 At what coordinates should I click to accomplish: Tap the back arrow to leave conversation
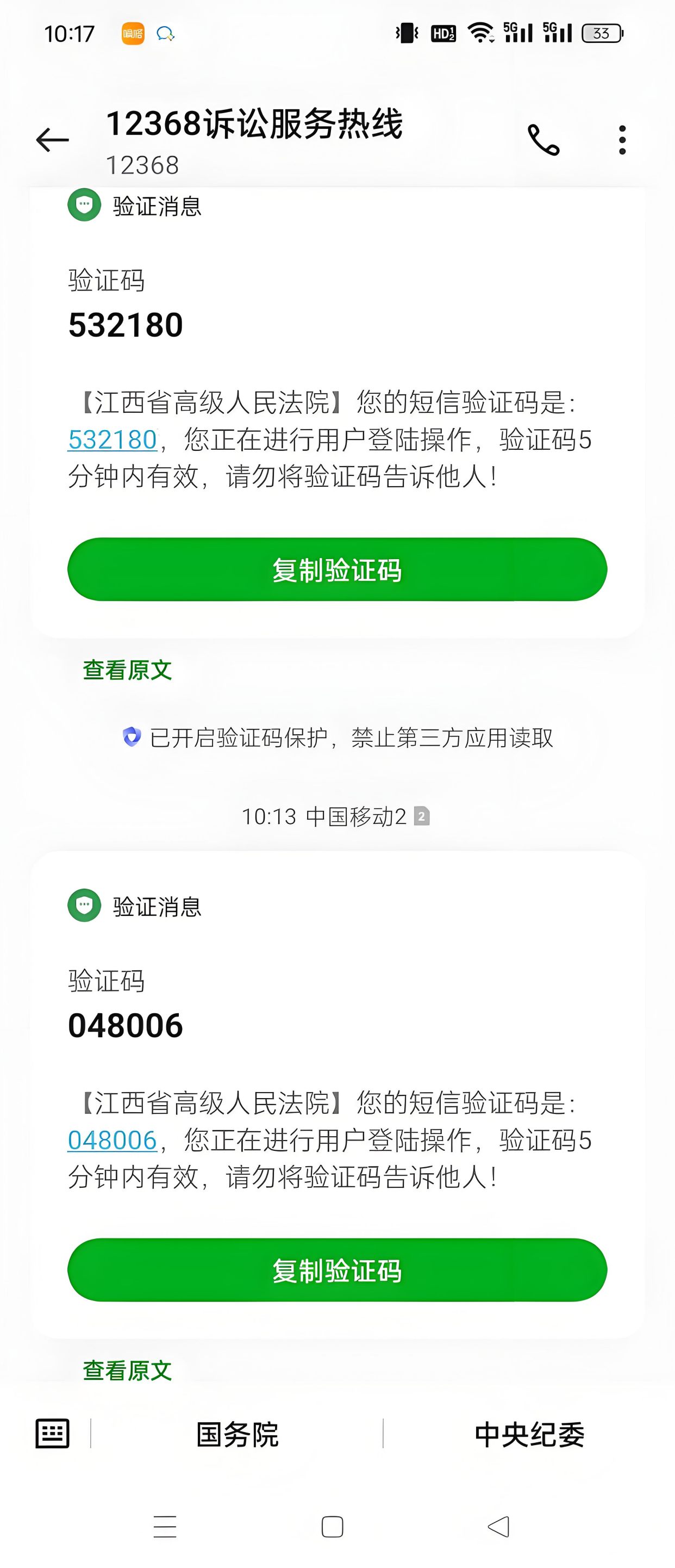[51, 139]
